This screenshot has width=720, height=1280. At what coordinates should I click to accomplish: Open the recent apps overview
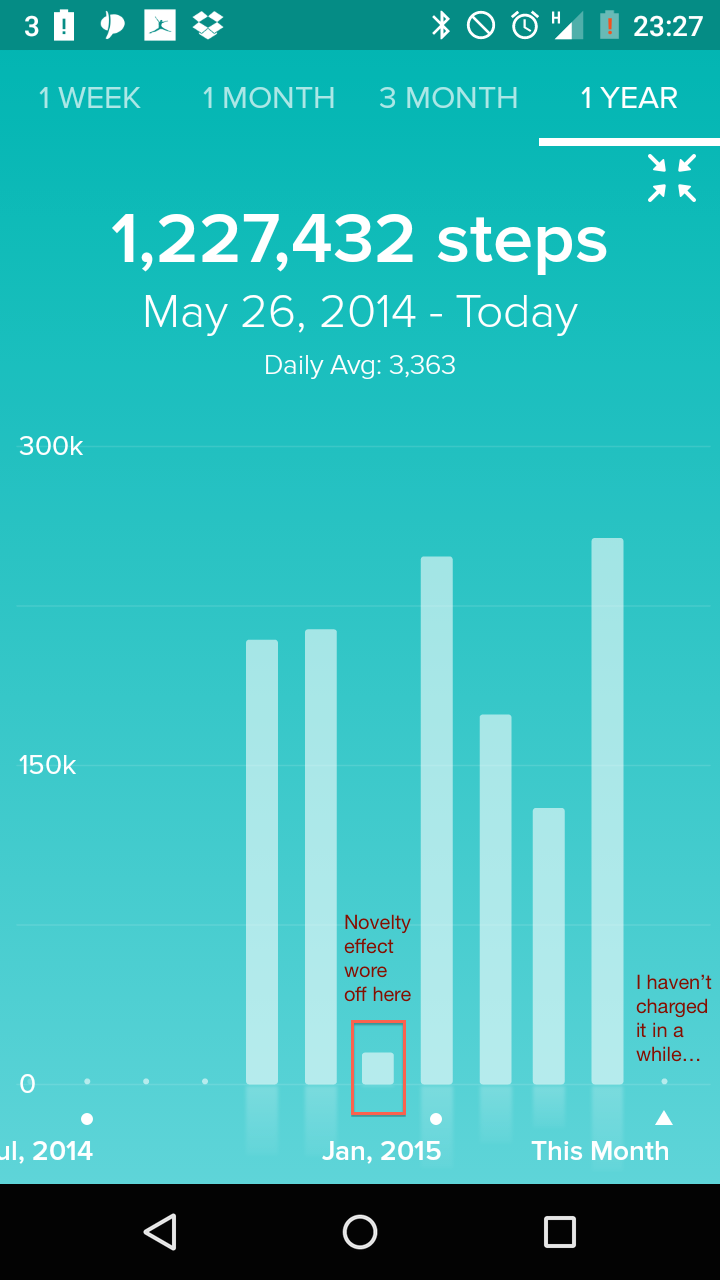[560, 1232]
